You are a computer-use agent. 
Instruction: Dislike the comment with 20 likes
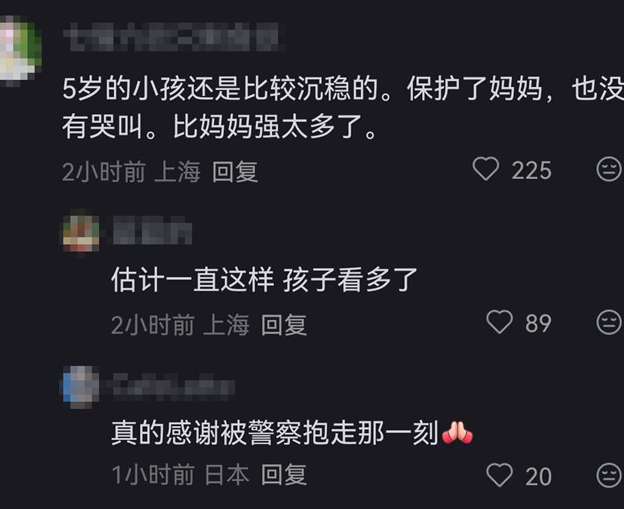click(x=609, y=475)
